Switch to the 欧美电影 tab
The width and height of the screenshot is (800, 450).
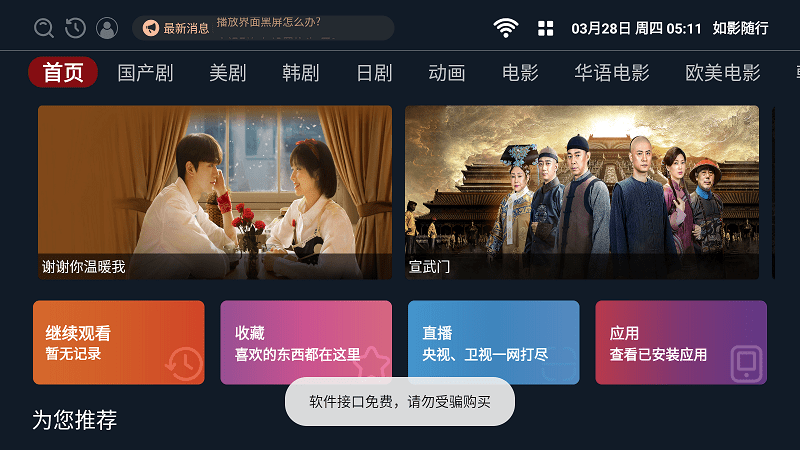click(x=722, y=73)
